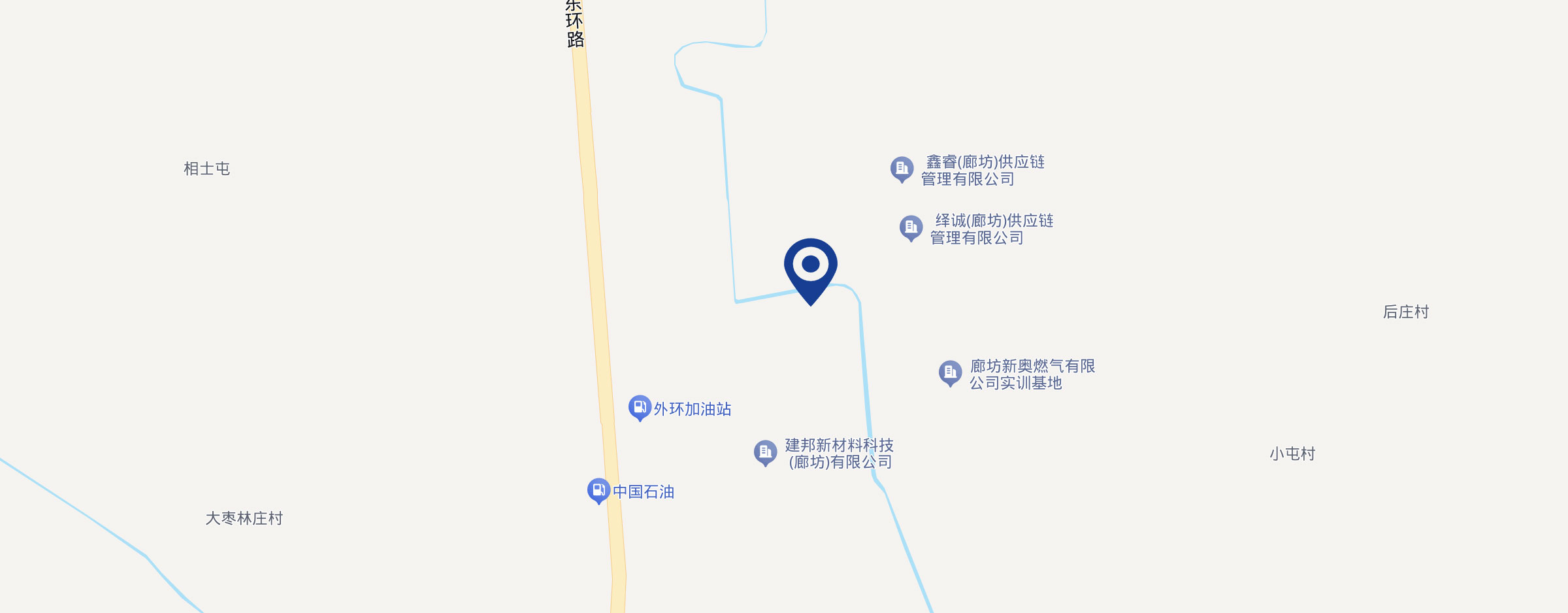Select 绎诚(廊坊)供应链管理有限公司 marker

click(911, 227)
